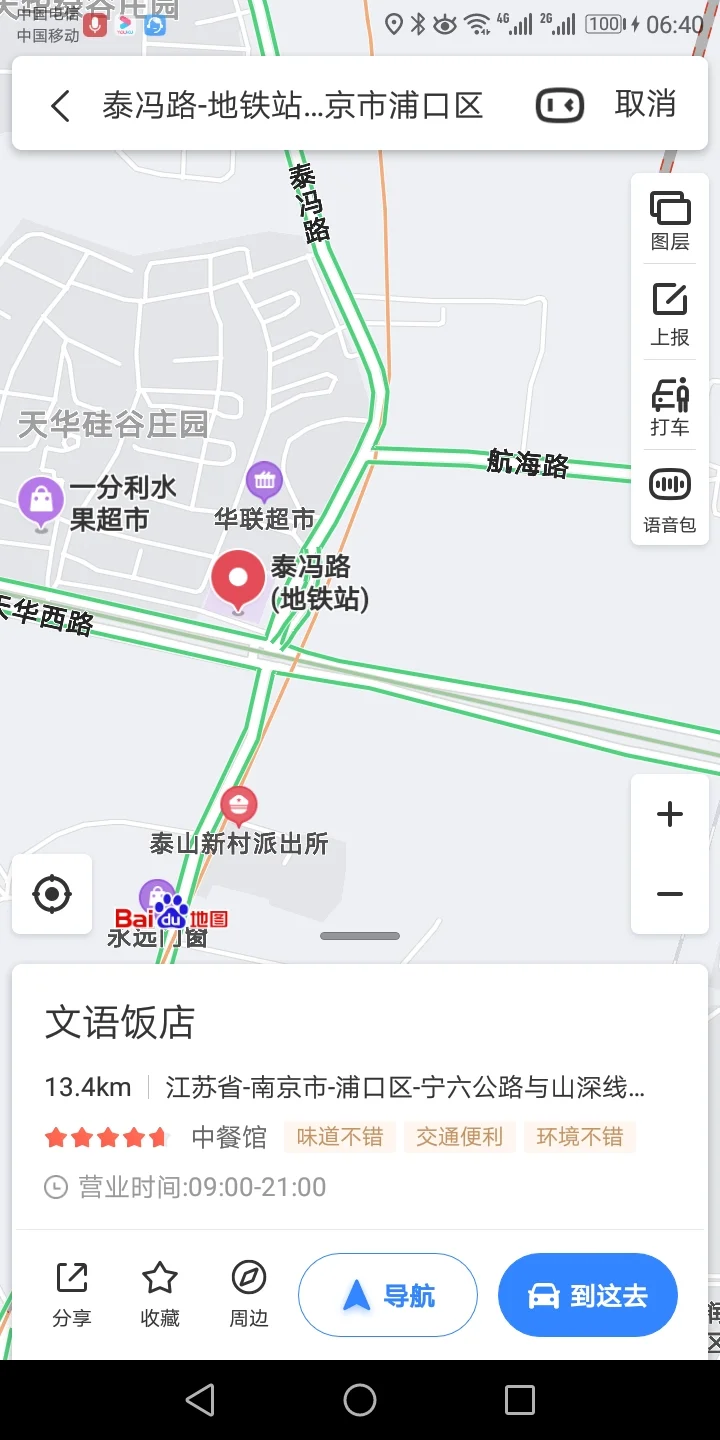Tap the 文语饭店 restaurant name
The image size is (720, 1440).
(119, 1023)
